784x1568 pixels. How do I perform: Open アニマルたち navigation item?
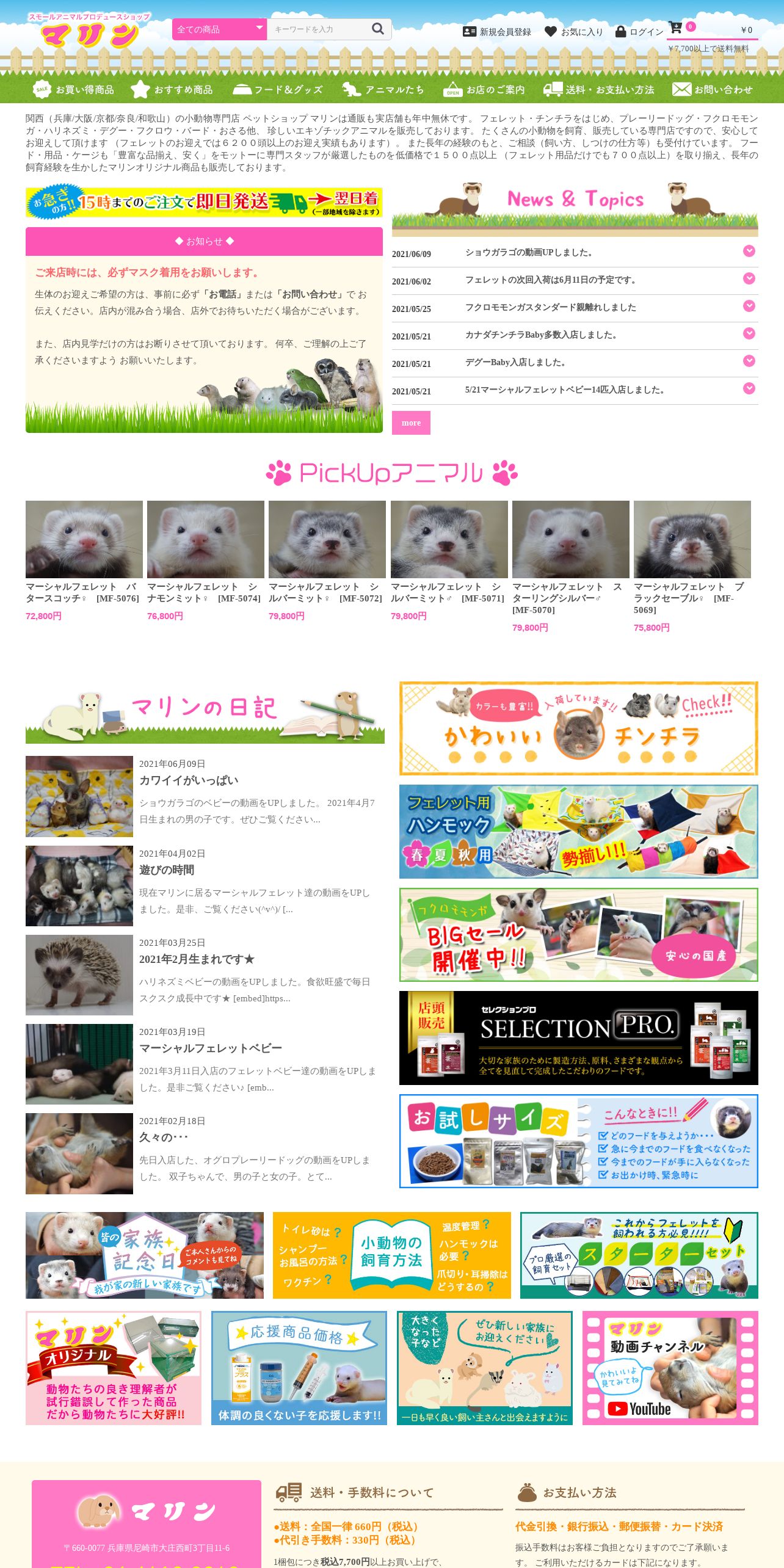click(x=383, y=90)
